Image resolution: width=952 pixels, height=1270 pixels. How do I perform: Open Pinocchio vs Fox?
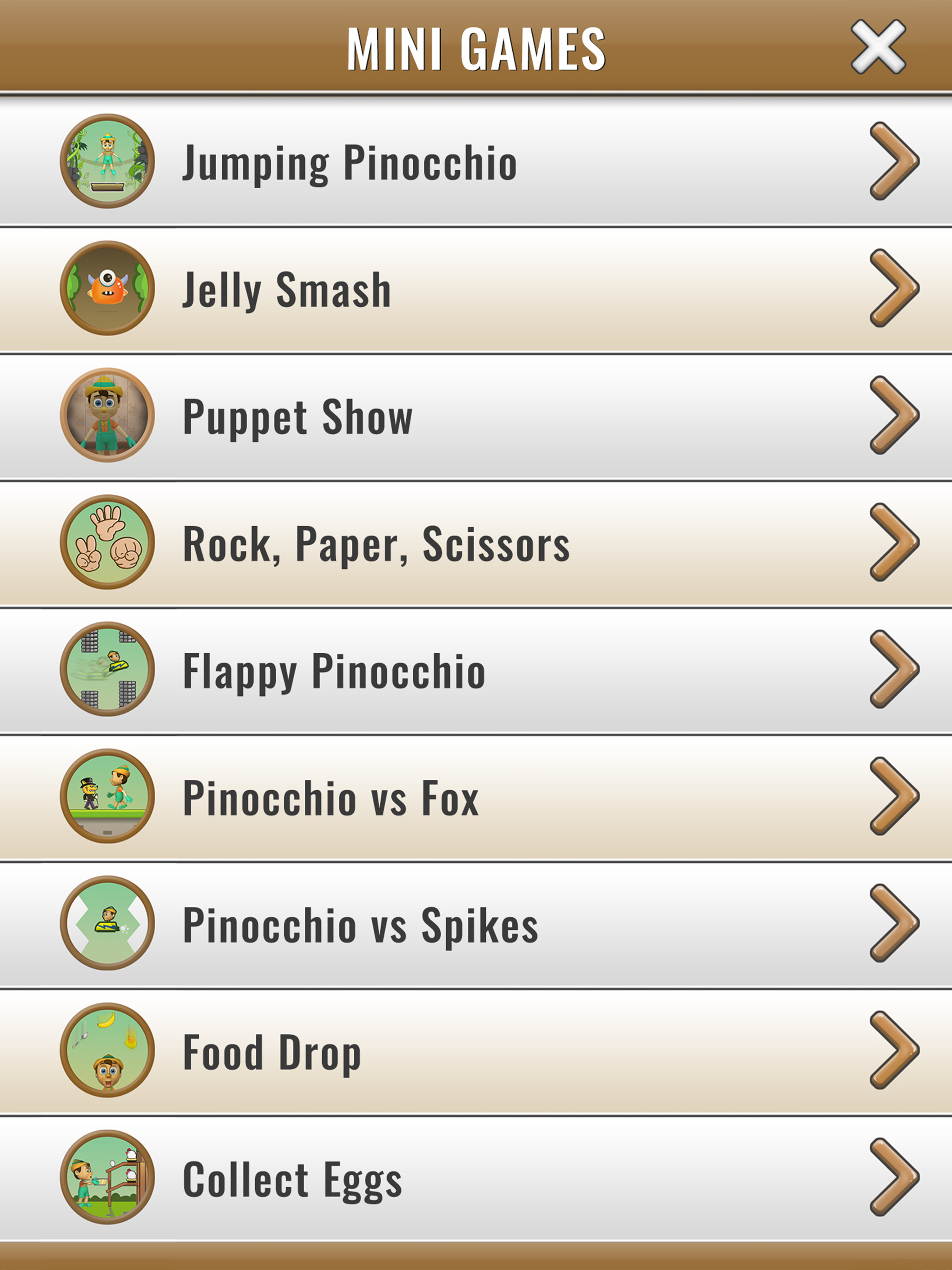pyautogui.click(x=476, y=797)
